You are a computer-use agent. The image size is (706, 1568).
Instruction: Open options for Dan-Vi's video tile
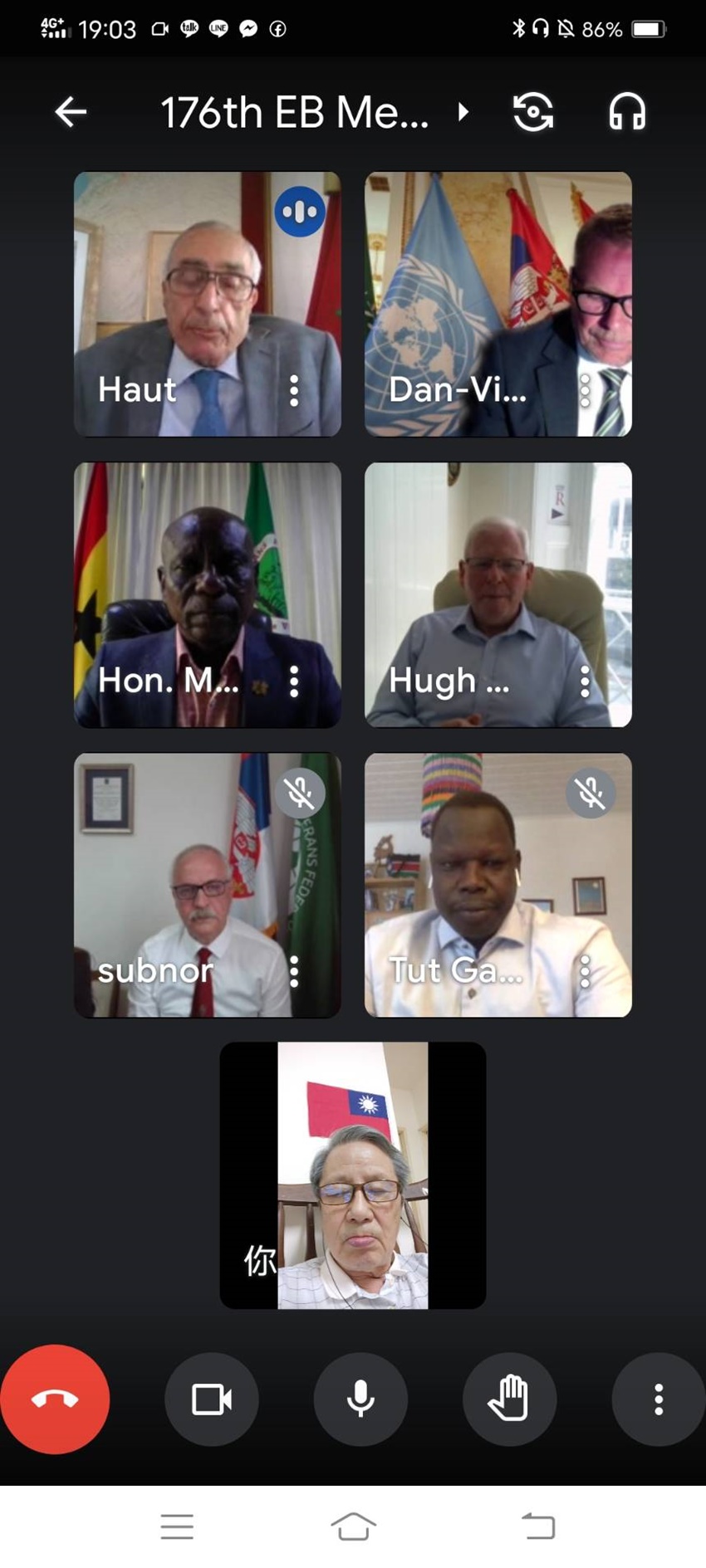click(x=585, y=390)
